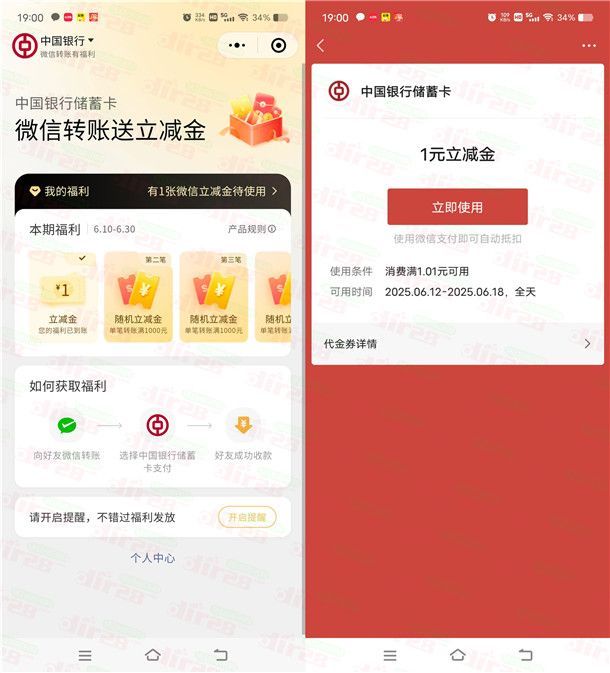
Task: Open 我的福利 pending coupon banner
Action: (x=152, y=190)
